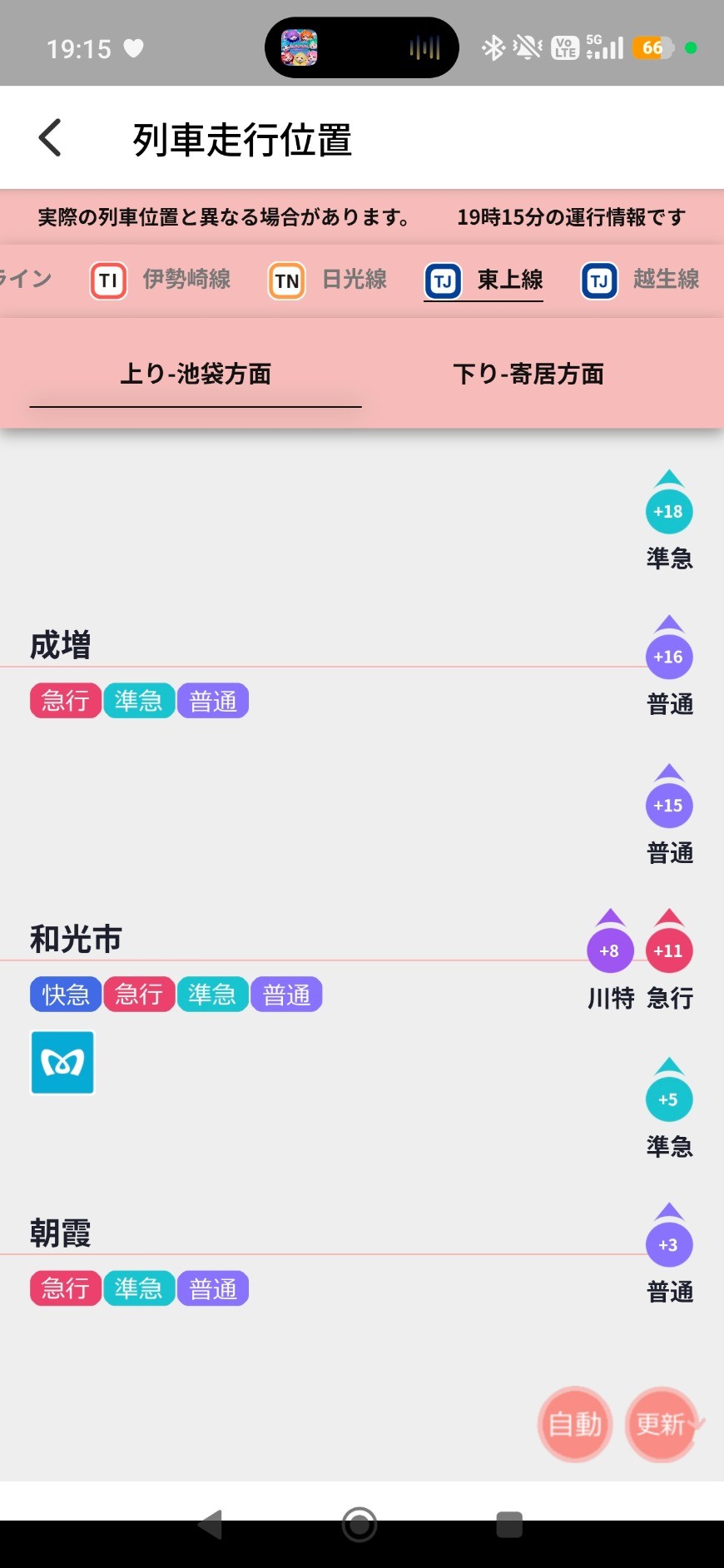Tap 更新 to refresh train positions

662,1424
